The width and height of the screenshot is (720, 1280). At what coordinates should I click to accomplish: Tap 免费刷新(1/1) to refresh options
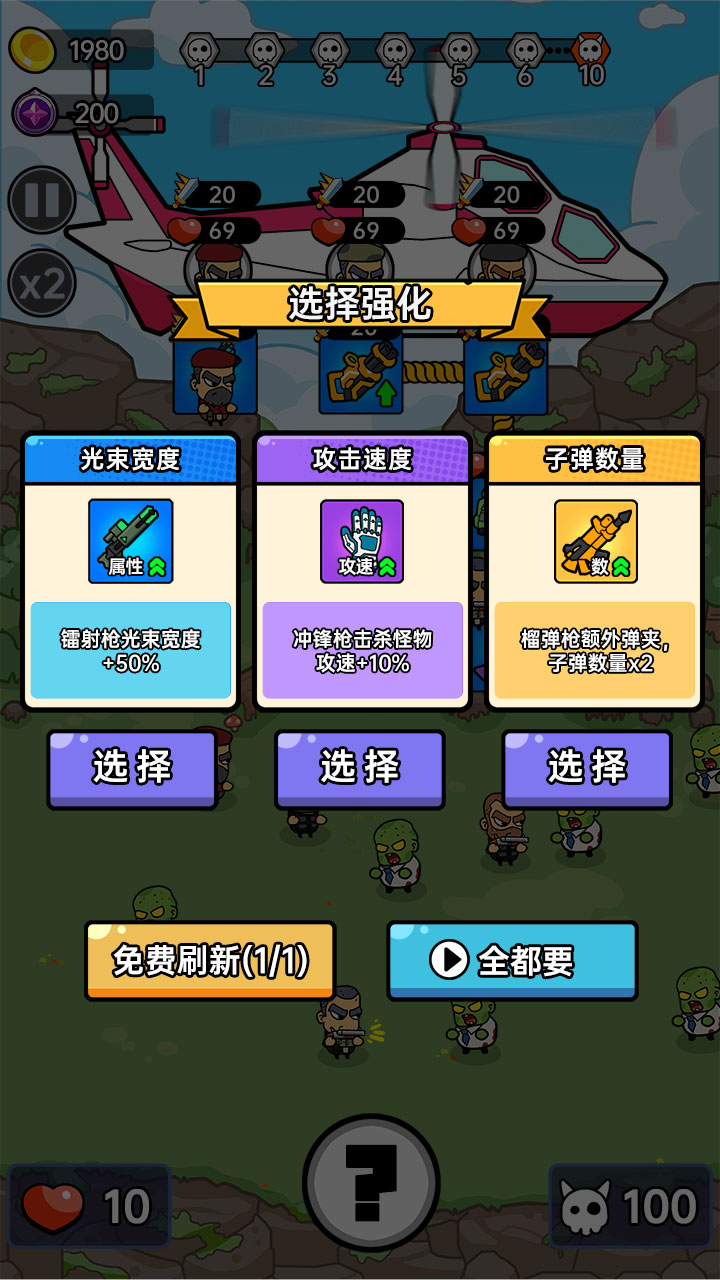click(x=210, y=960)
